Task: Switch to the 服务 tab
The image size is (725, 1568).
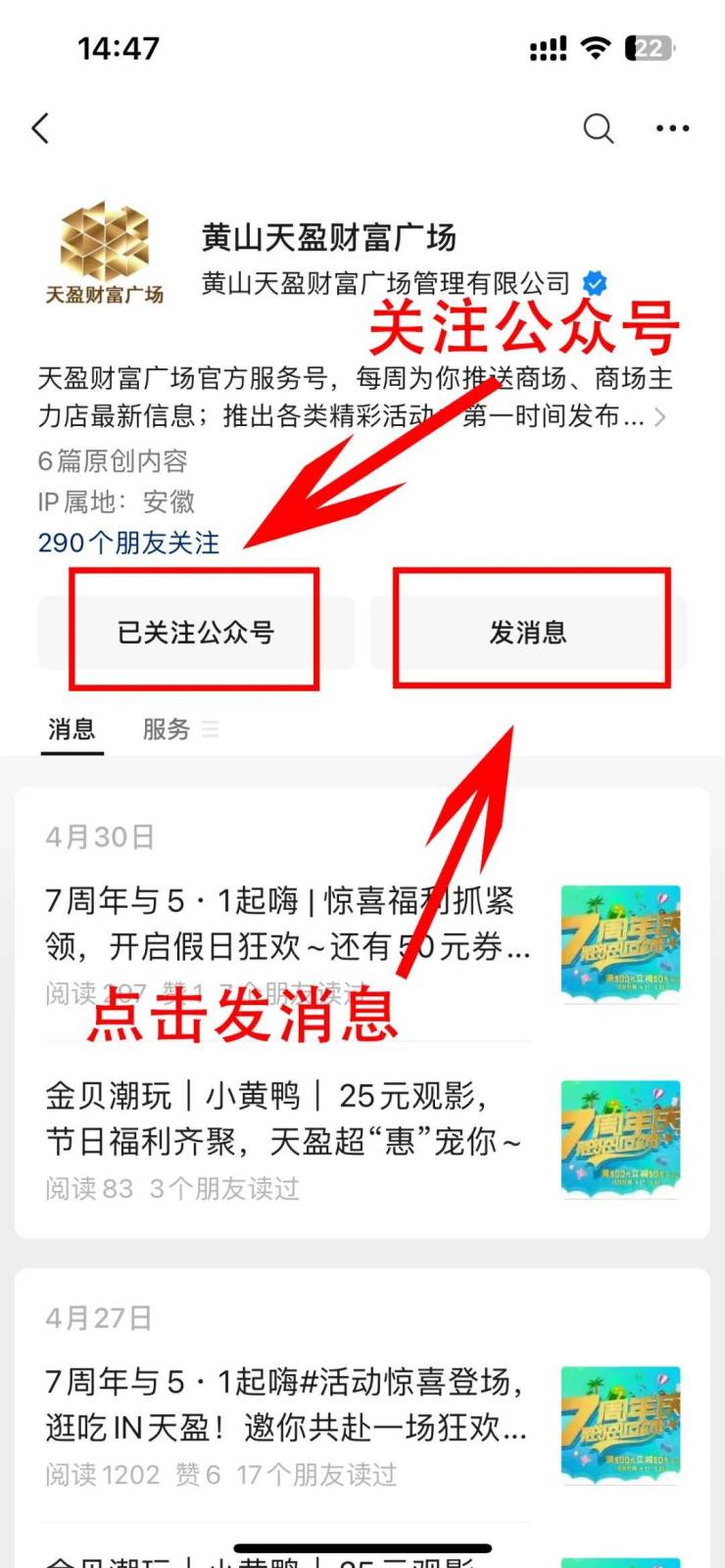Action: (x=167, y=729)
